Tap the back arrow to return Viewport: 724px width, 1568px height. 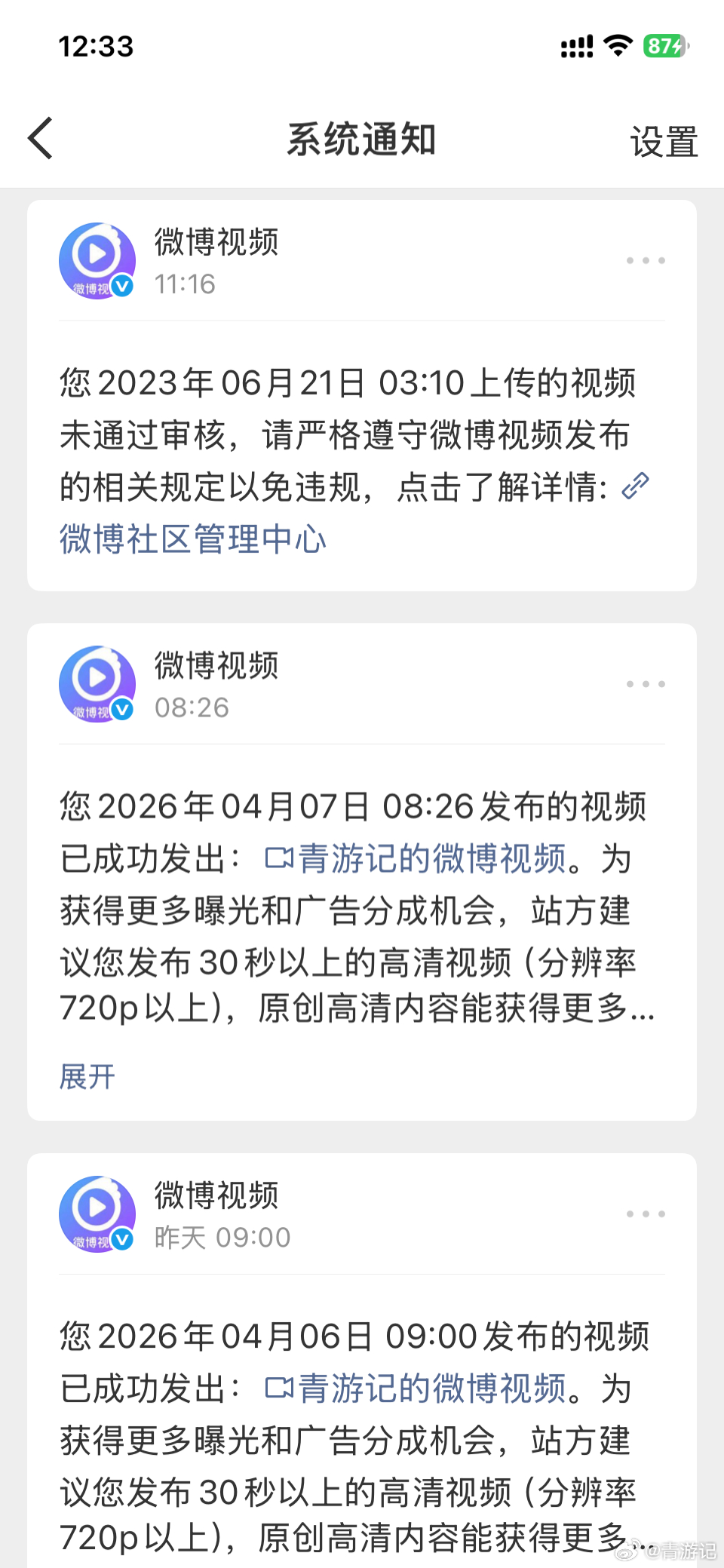39,138
